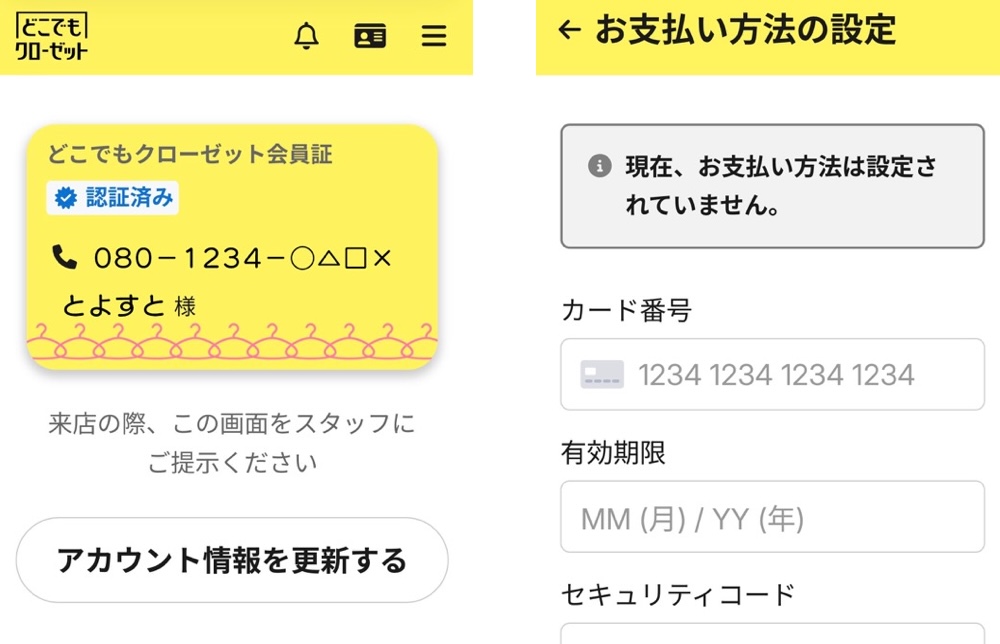Go back from お支払い方法の設定
The width and height of the screenshot is (1000, 644).
pos(569,30)
